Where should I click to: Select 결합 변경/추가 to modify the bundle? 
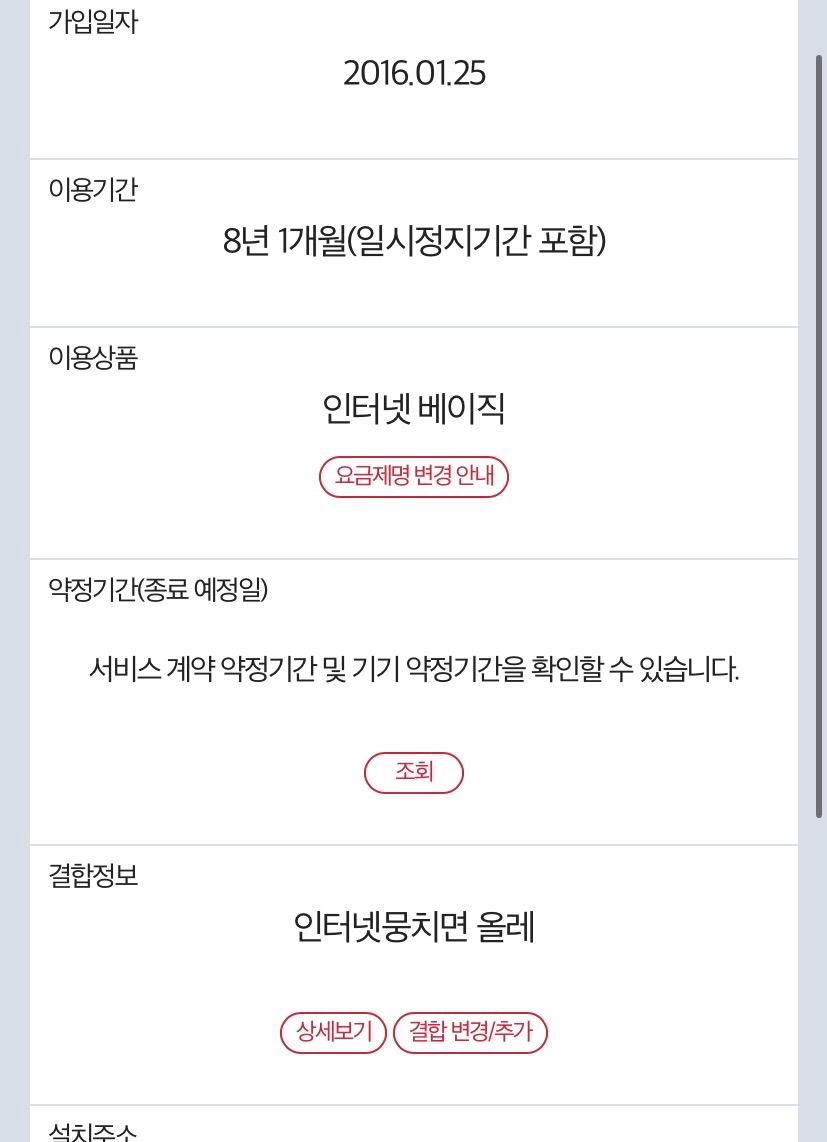pyautogui.click(x=471, y=1032)
